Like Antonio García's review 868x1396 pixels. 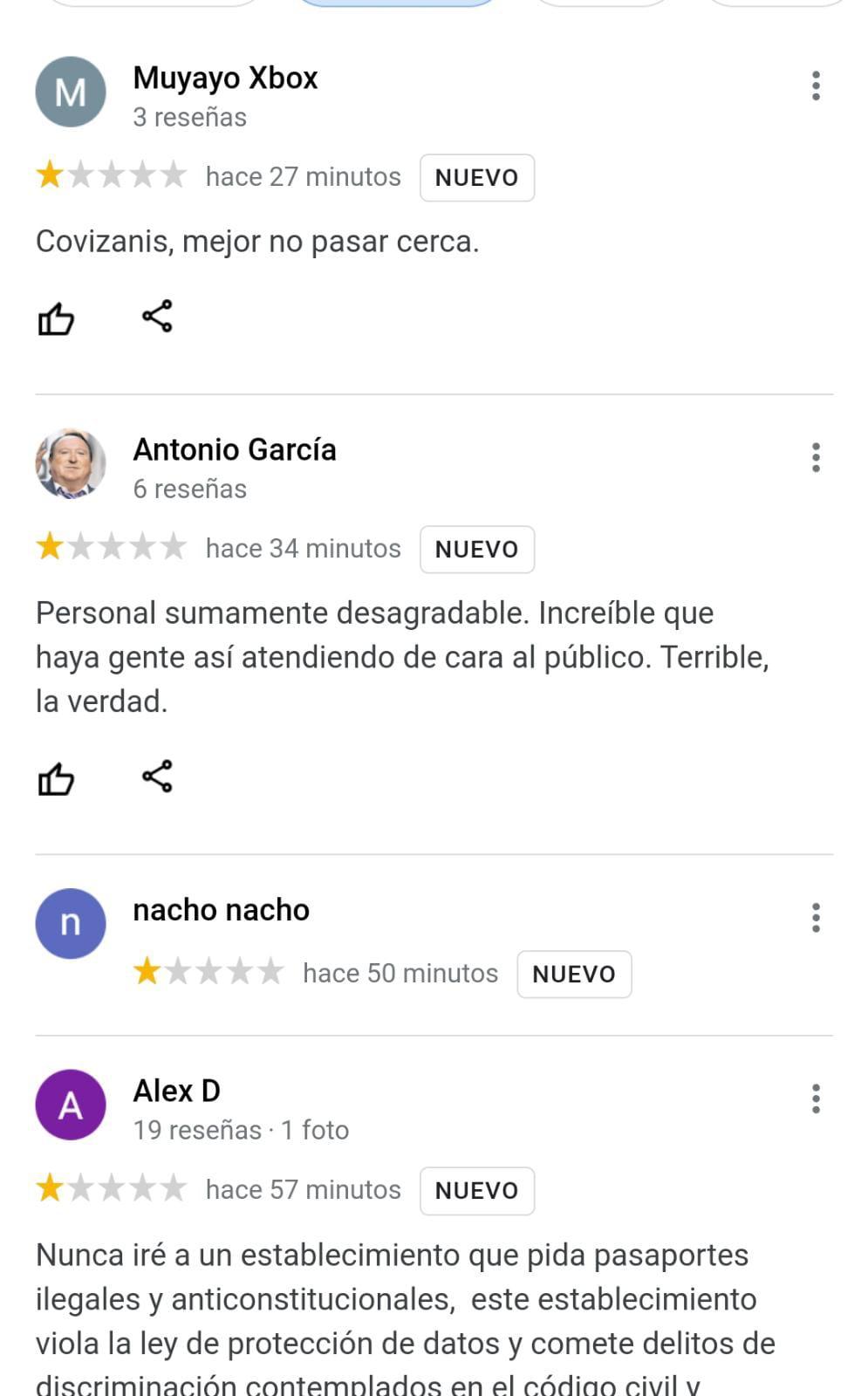pyautogui.click(x=56, y=778)
